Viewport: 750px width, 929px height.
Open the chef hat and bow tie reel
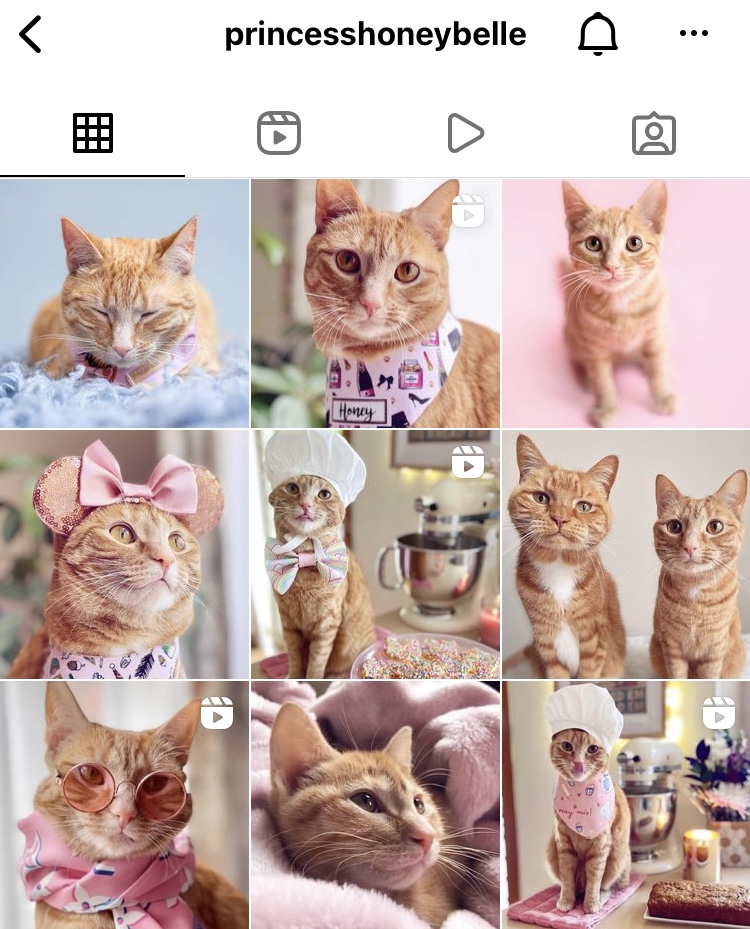pos(375,554)
